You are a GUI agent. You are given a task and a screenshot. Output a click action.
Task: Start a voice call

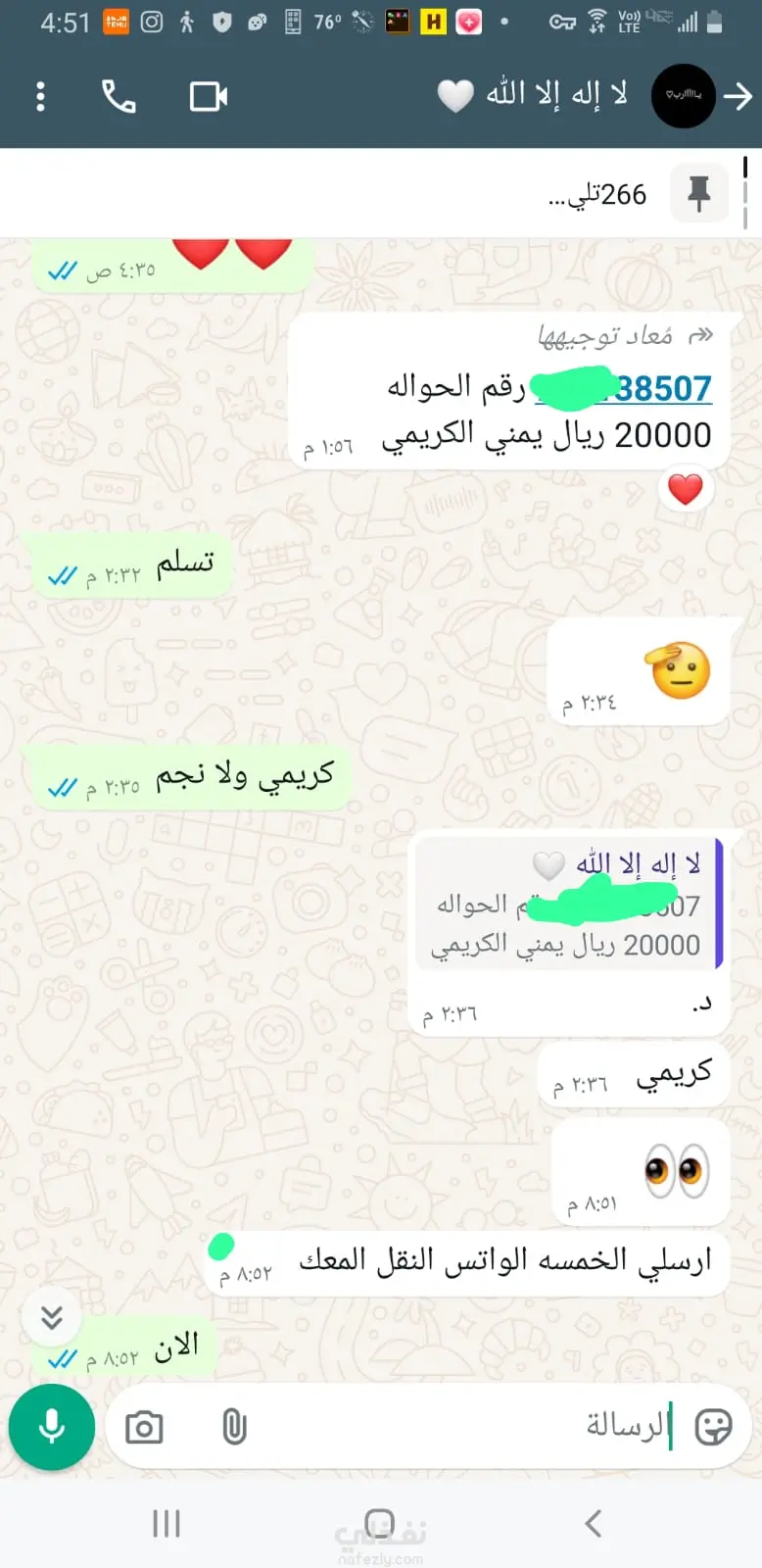click(x=119, y=97)
